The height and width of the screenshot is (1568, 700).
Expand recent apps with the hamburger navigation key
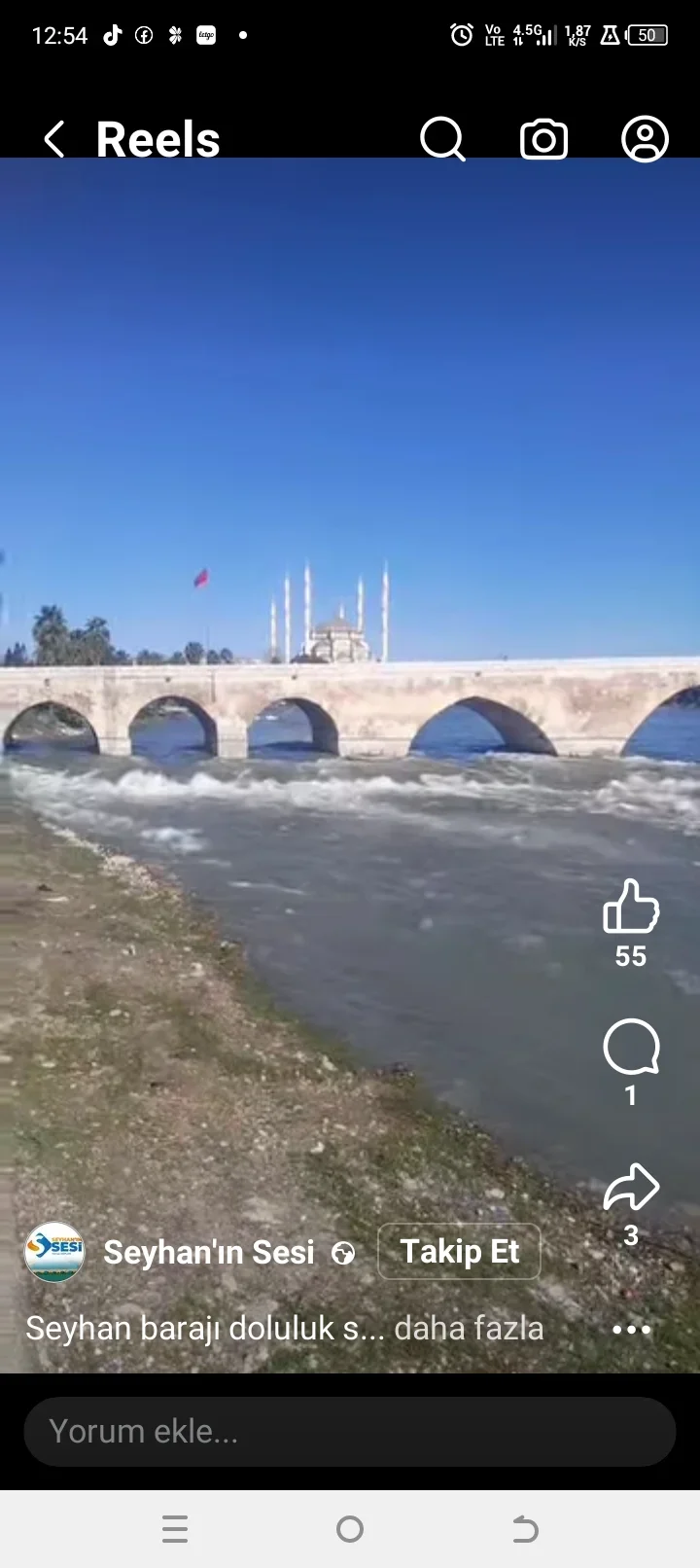(175, 1529)
